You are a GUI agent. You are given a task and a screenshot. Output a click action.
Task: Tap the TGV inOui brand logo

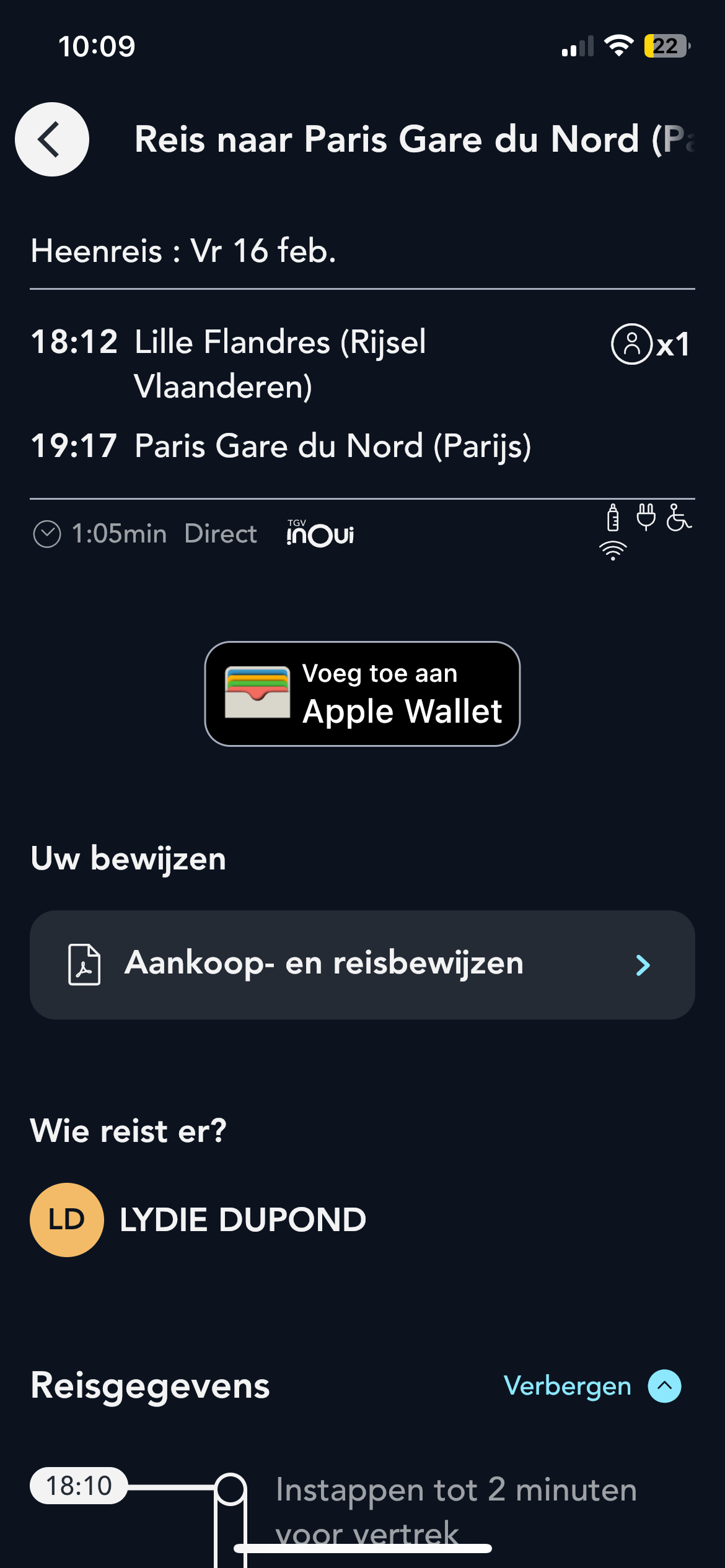[321, 533]
